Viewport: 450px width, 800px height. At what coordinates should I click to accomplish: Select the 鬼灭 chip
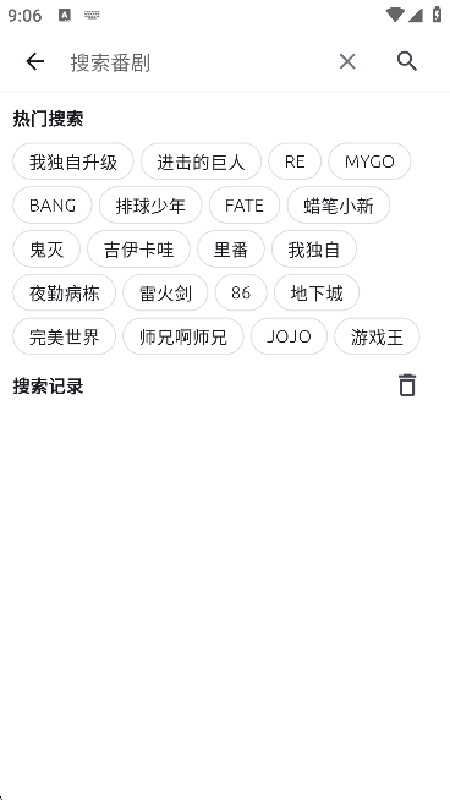(46, 249)
